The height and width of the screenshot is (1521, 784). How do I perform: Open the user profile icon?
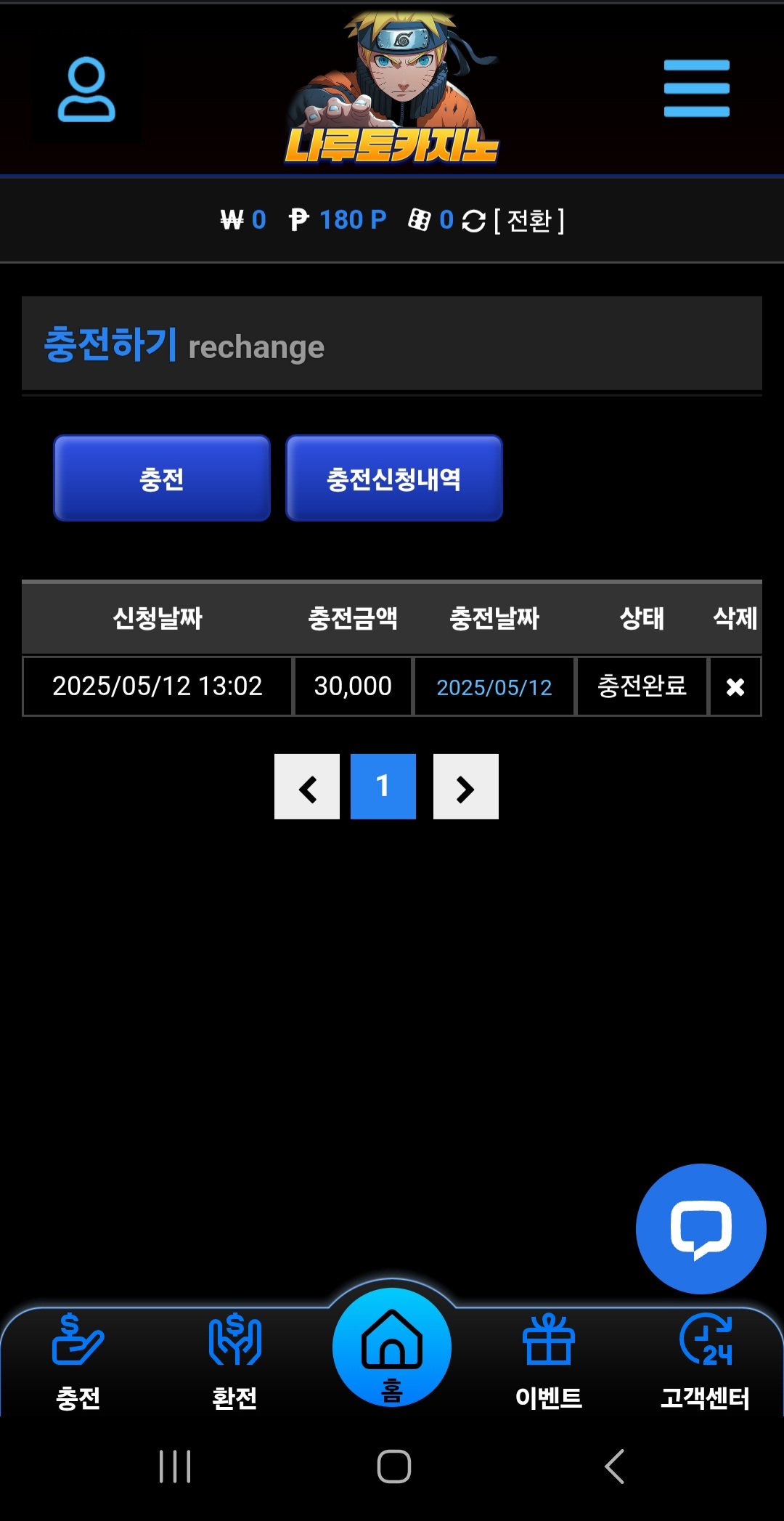click(86, 89)
